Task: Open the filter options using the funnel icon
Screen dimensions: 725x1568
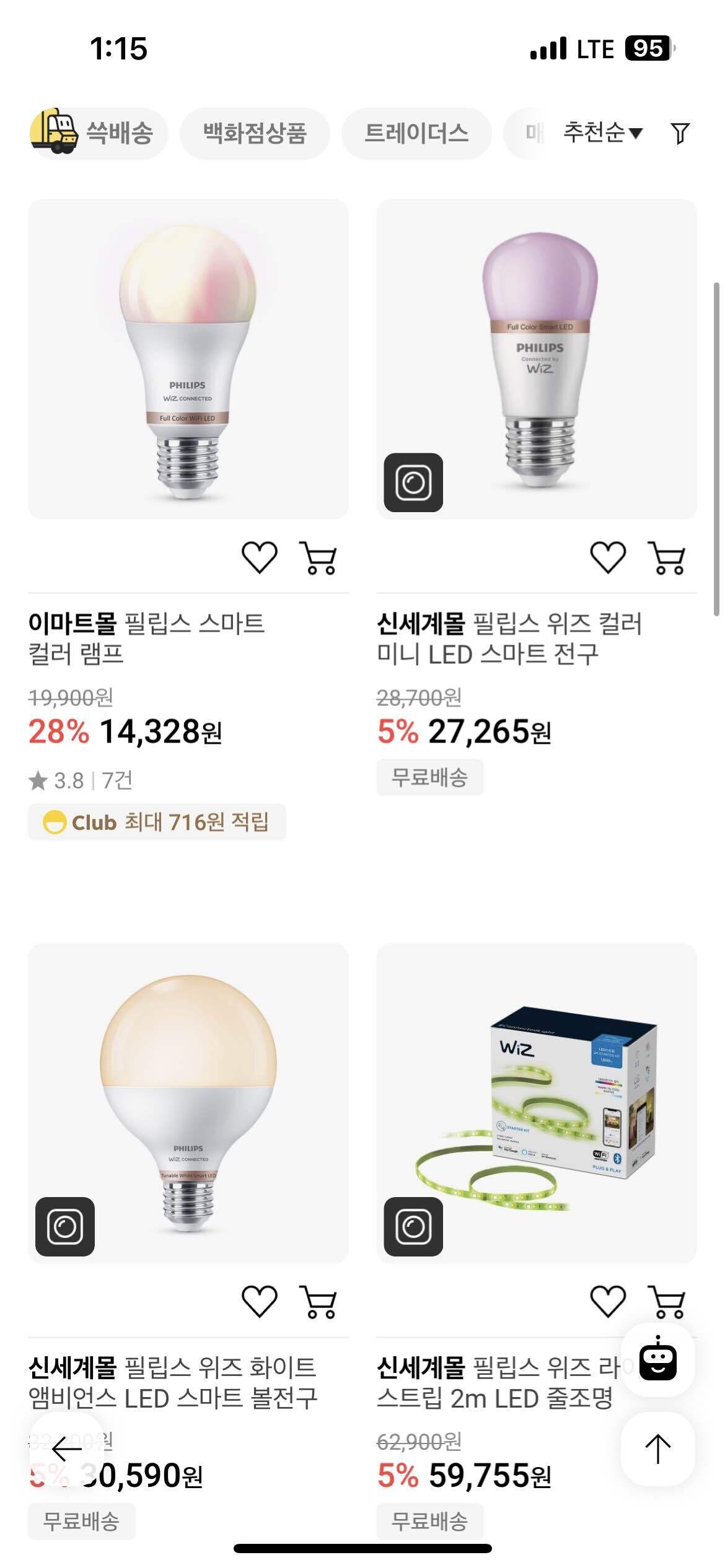Action: click(682, 134)
